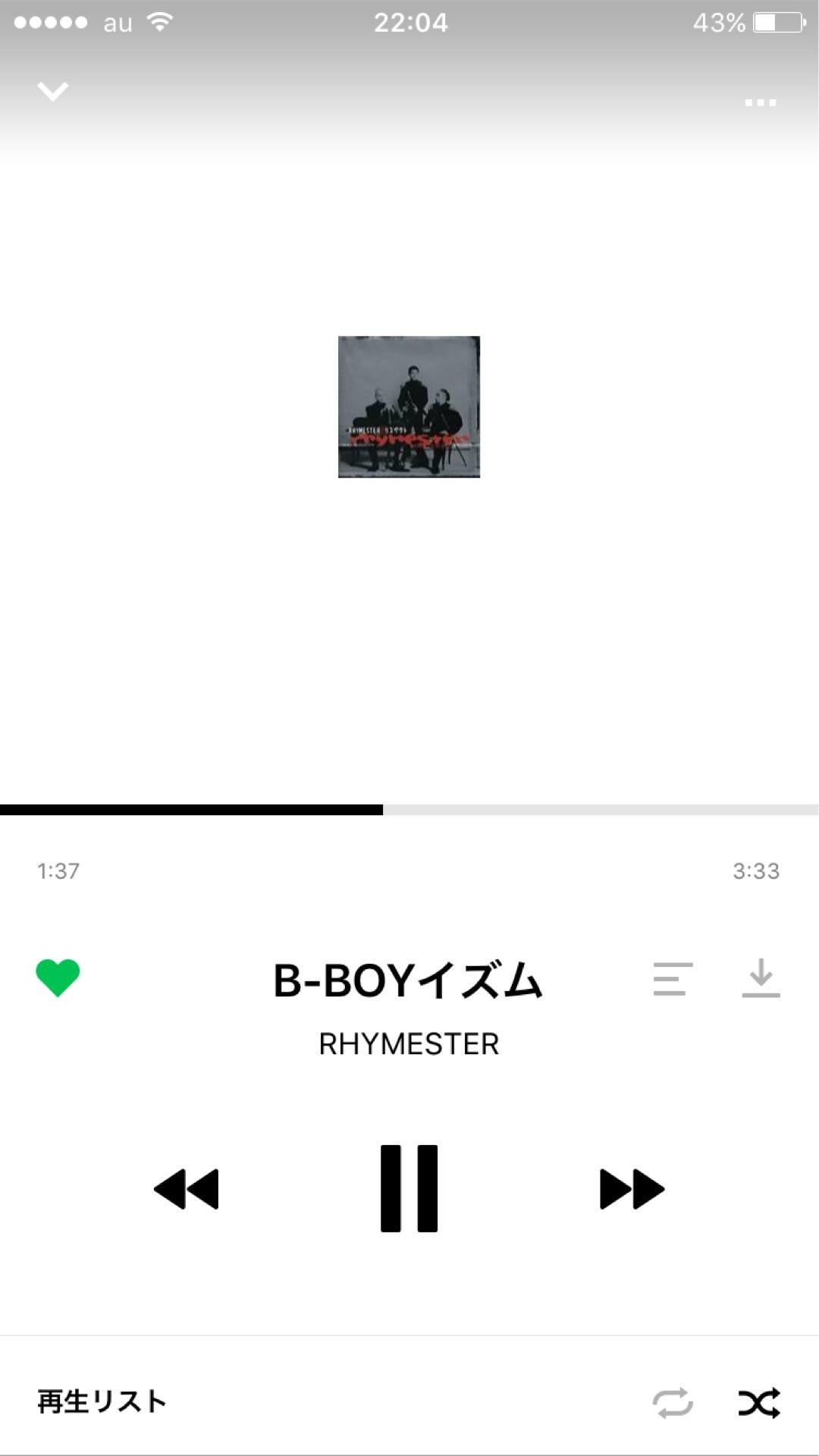Unlike B-BOYイズム with the green heart
The image size is (819, 1456).
[58, 977]
